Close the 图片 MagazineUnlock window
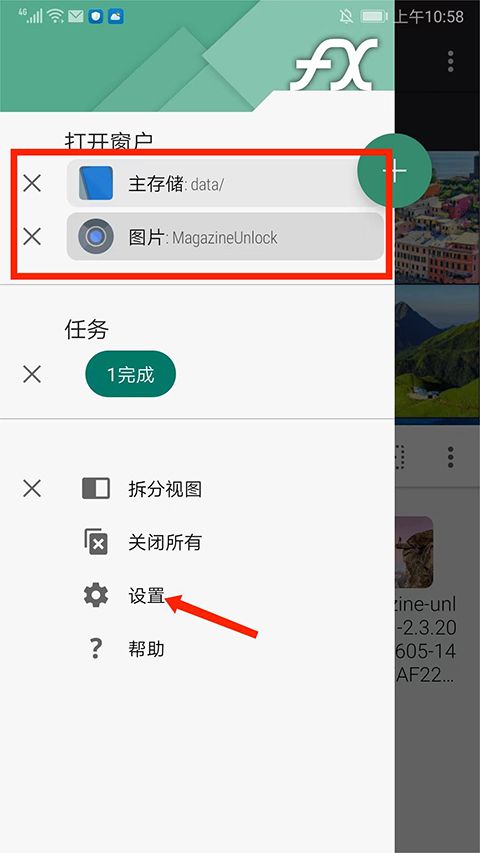 pos(32,237)
